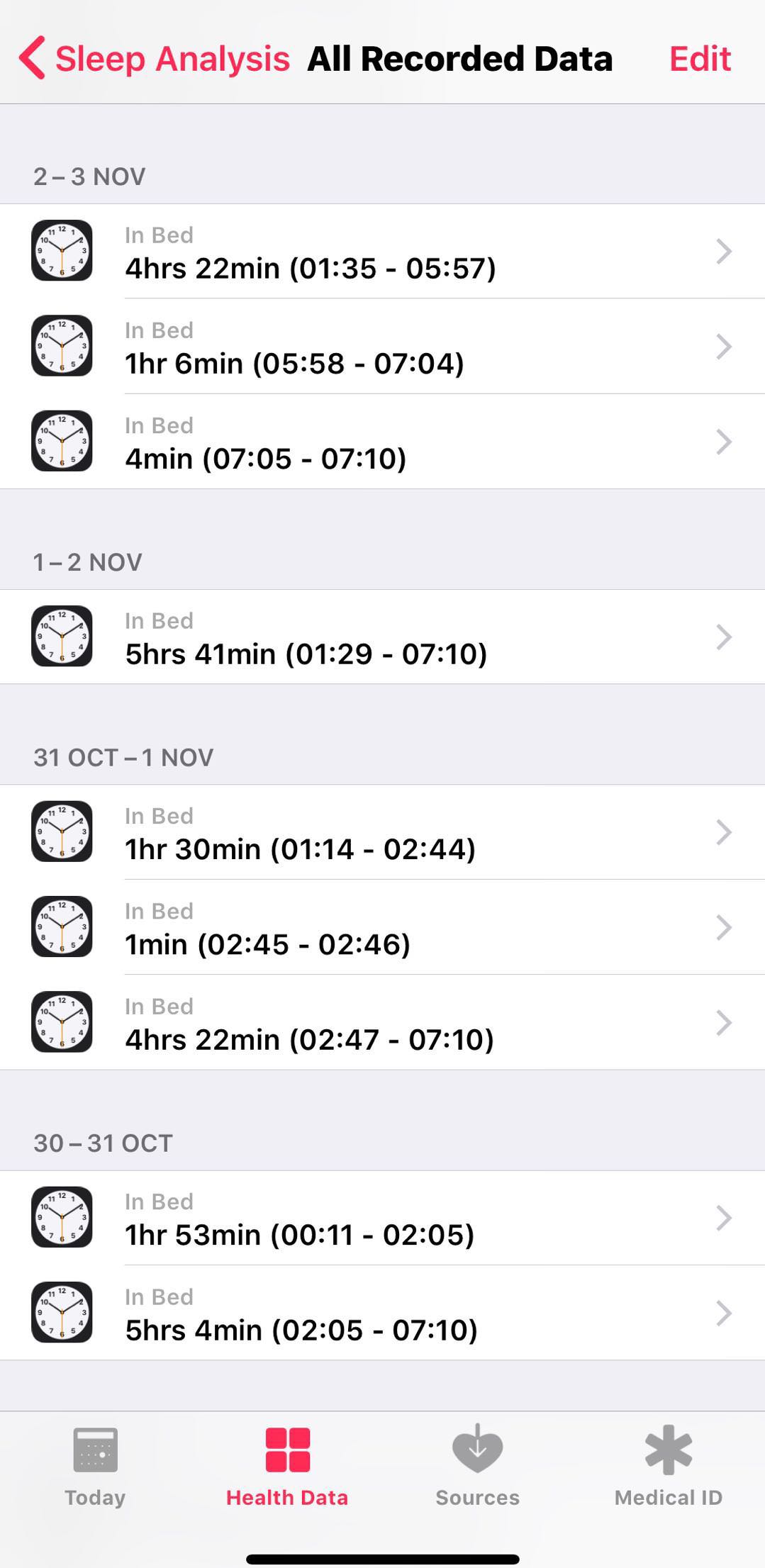Tap Edit to modify recorded data
765x1568 pixels.
[699, 59]
